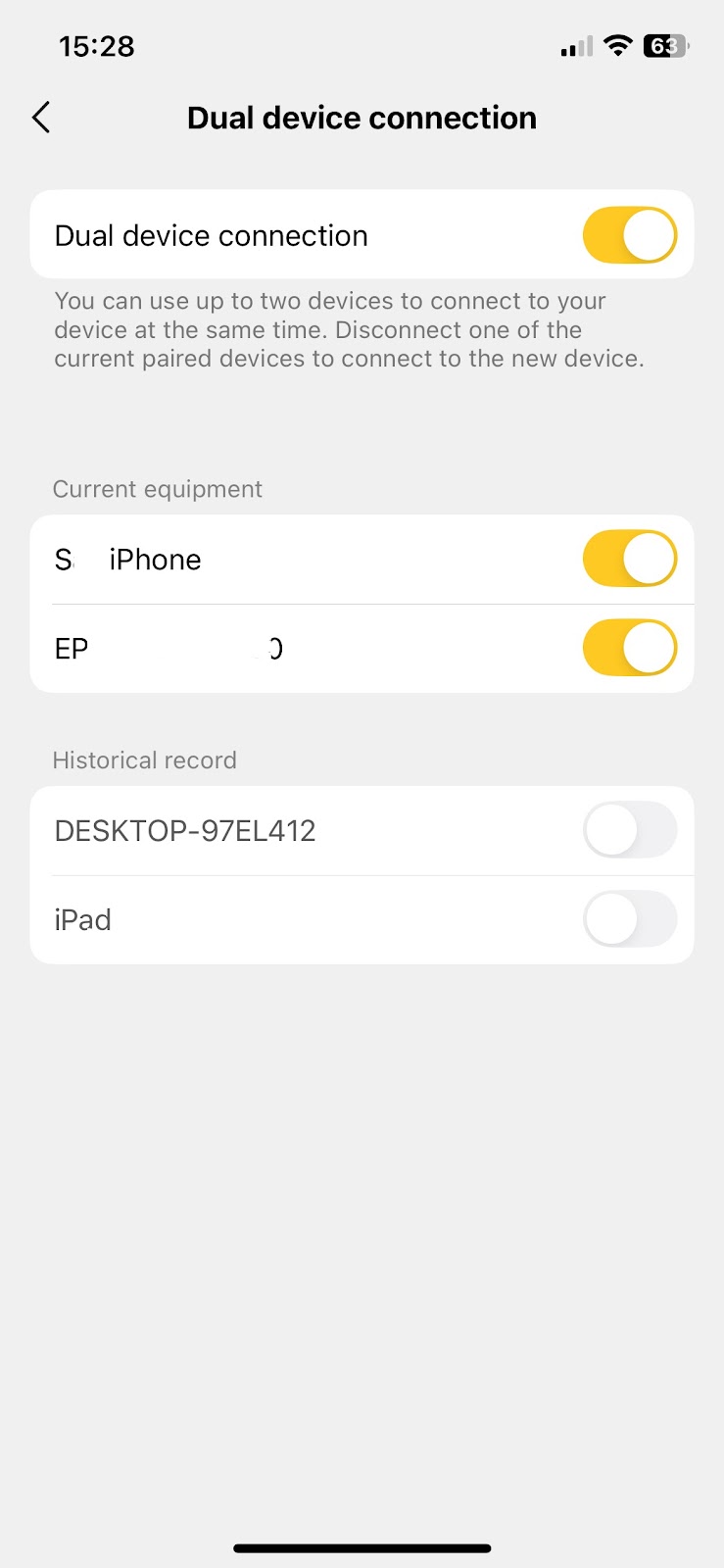The image size is (724, 1568).
Task: Go back using the top-left arrow
Action: (41, 118)
